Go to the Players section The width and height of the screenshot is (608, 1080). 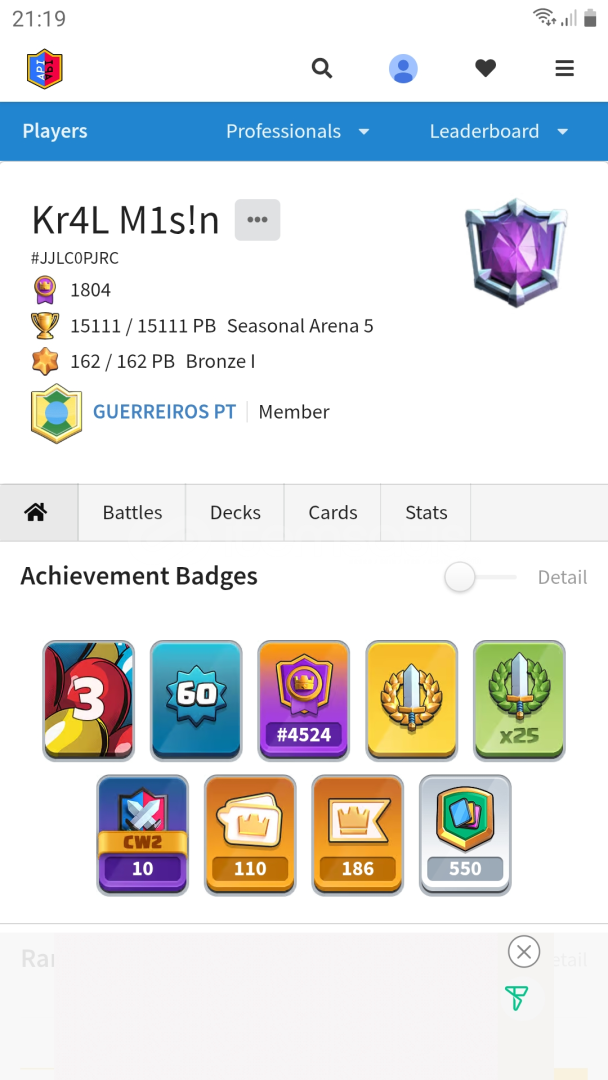tap(55, 131)
